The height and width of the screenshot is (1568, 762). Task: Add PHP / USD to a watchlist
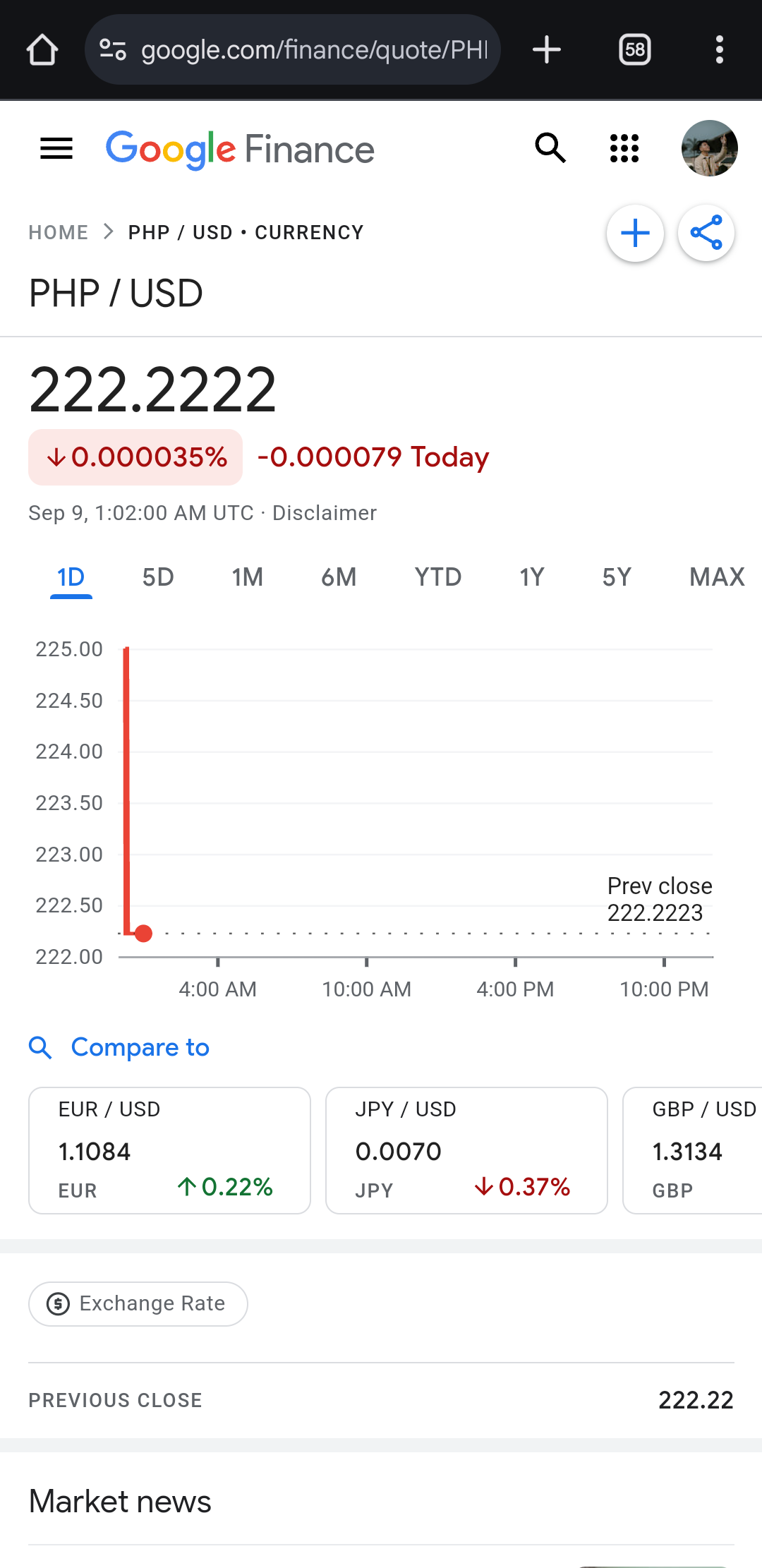click(x=635, y=234)
